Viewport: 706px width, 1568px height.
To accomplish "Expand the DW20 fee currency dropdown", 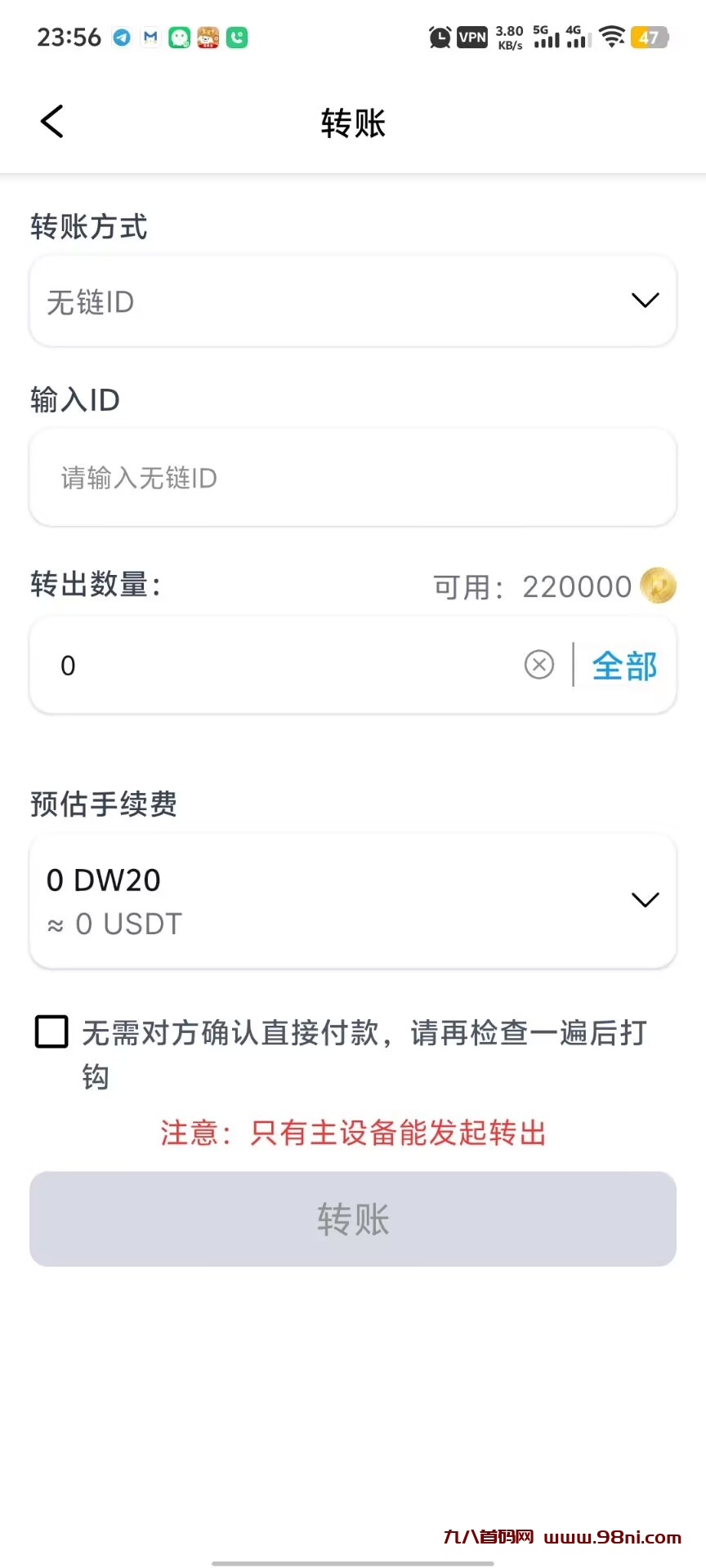I will (x=645, y=899).
